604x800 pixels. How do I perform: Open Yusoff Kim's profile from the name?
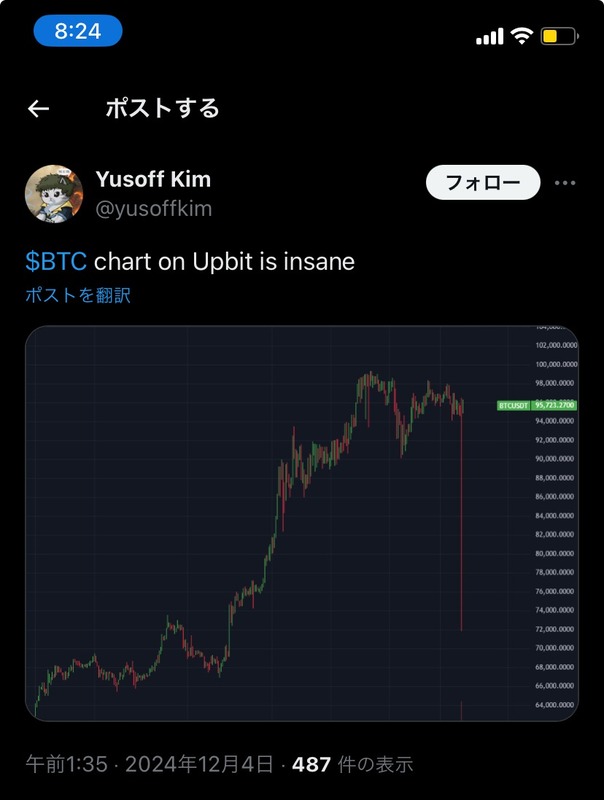[153, 180]
